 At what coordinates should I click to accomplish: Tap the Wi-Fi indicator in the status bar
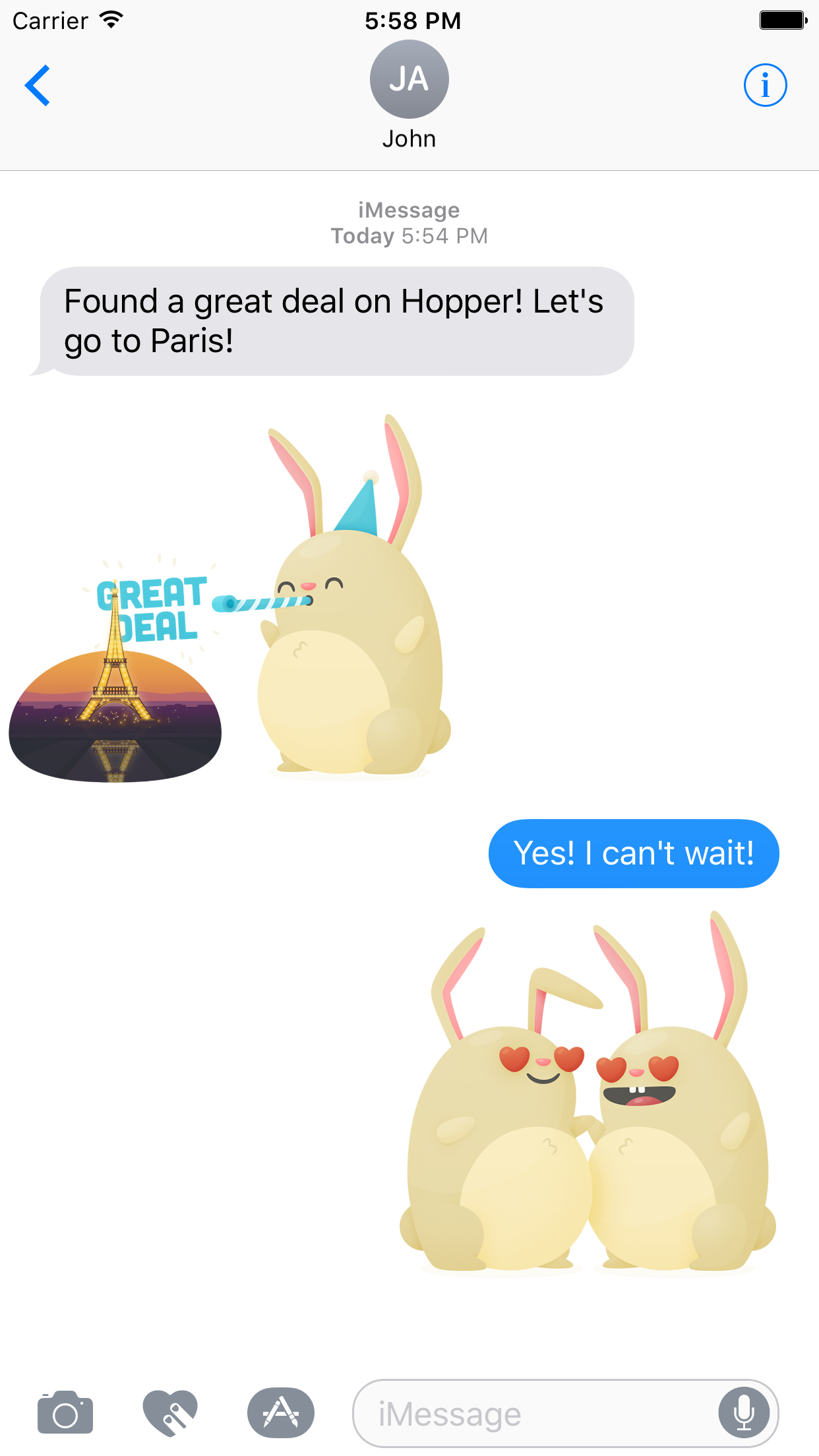[x=109, y=20]
